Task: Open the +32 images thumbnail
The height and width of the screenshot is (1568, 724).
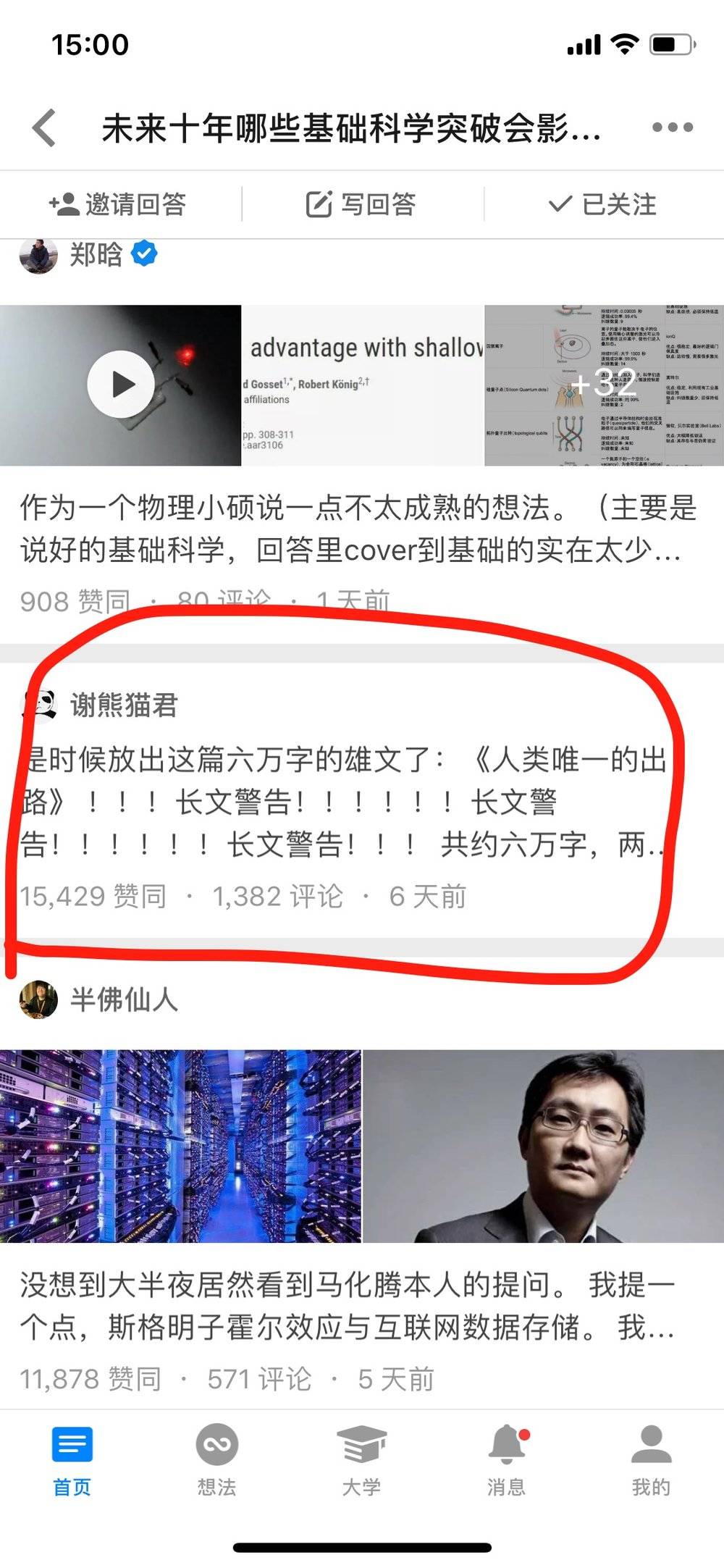Action: (x=604, y=385)
